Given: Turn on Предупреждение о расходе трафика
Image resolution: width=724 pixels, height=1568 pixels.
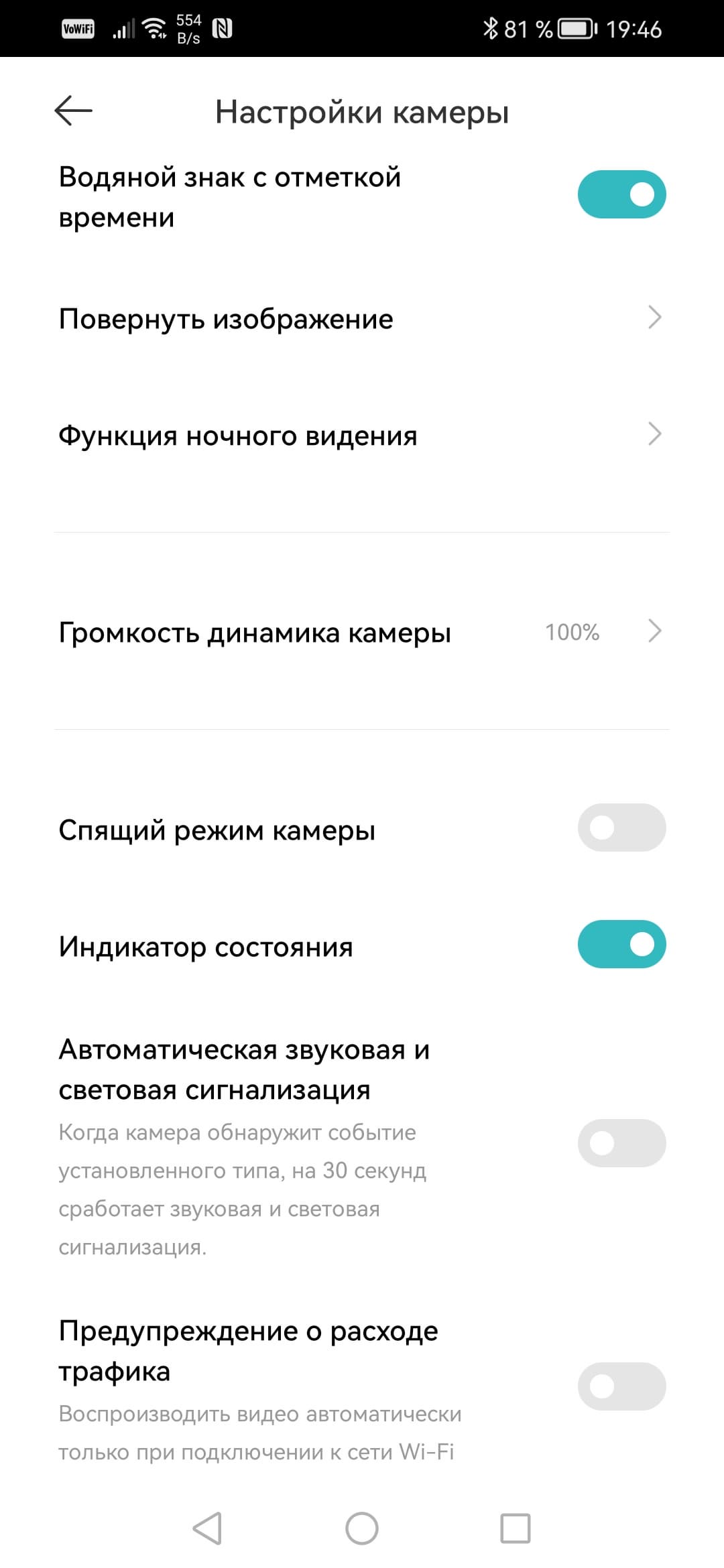Looking at the screenshot, I should (x=621, y=1386).
